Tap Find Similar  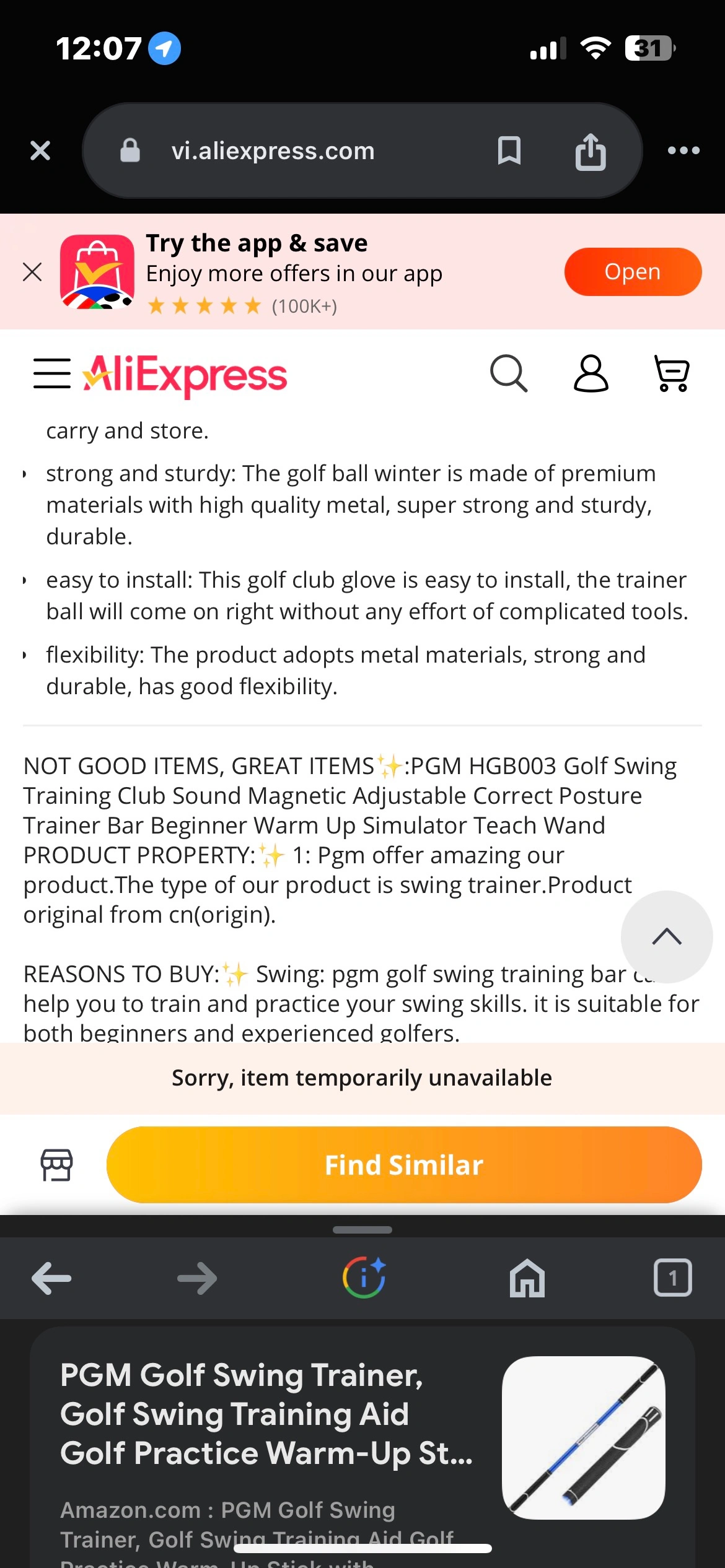404,1165
